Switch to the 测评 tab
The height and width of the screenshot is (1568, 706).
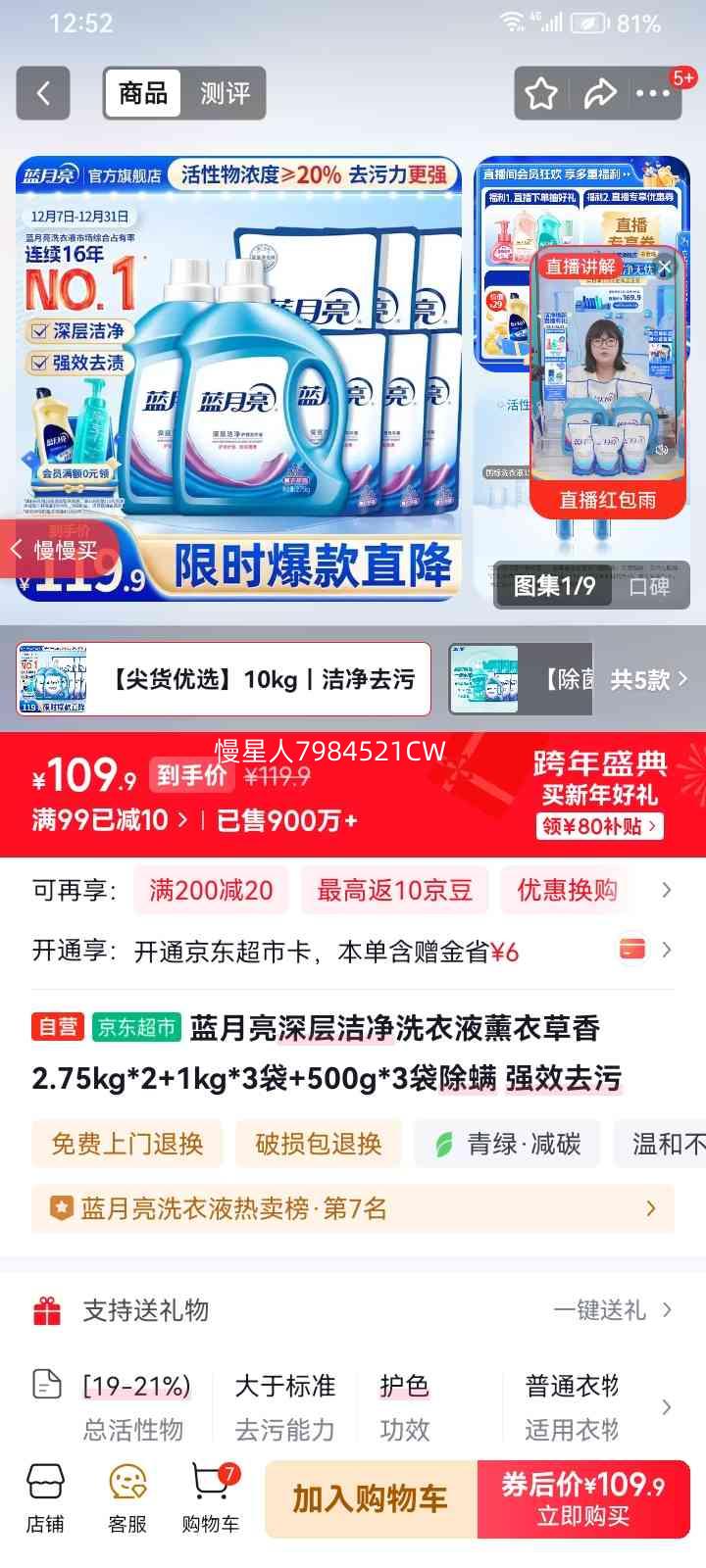click(226, 93)
